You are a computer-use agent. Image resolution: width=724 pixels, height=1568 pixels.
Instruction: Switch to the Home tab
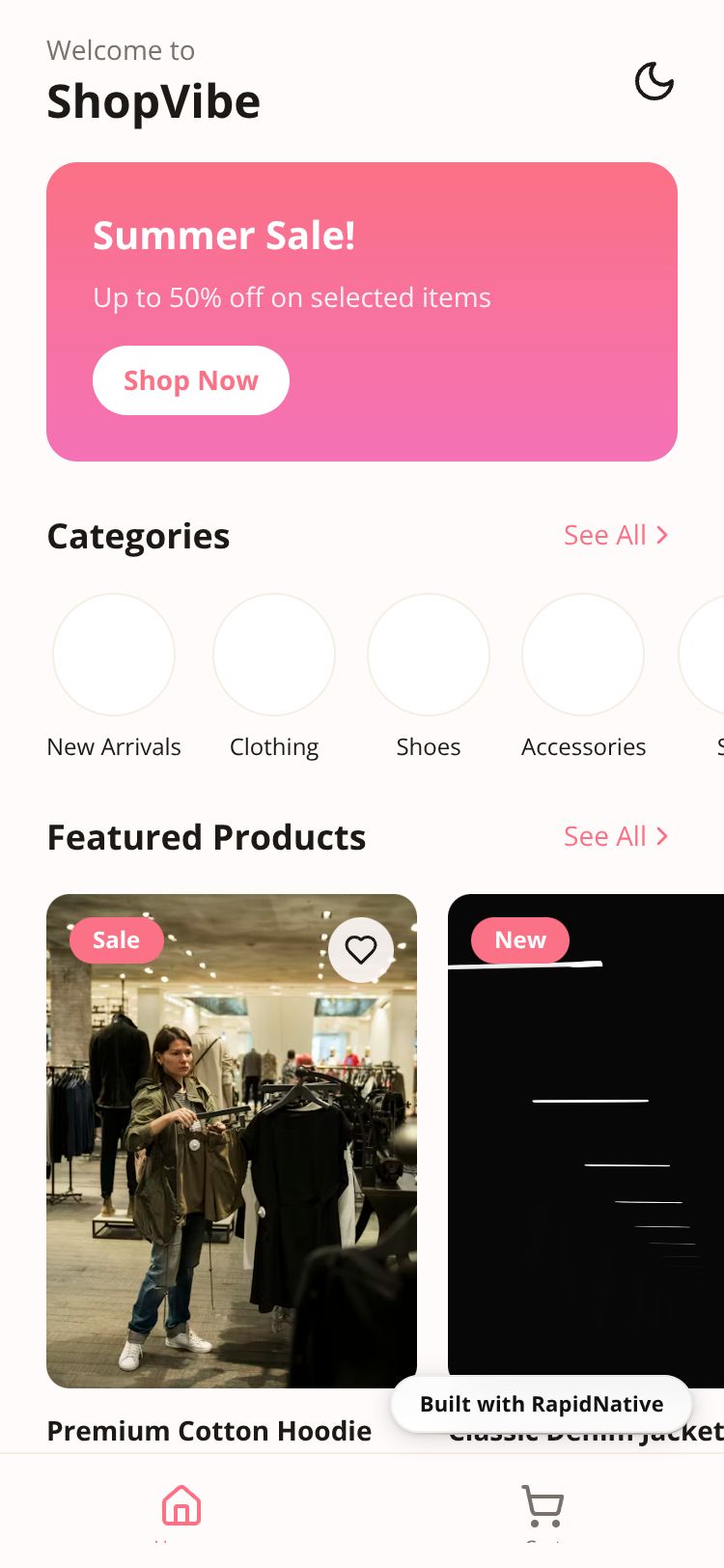181,1506
